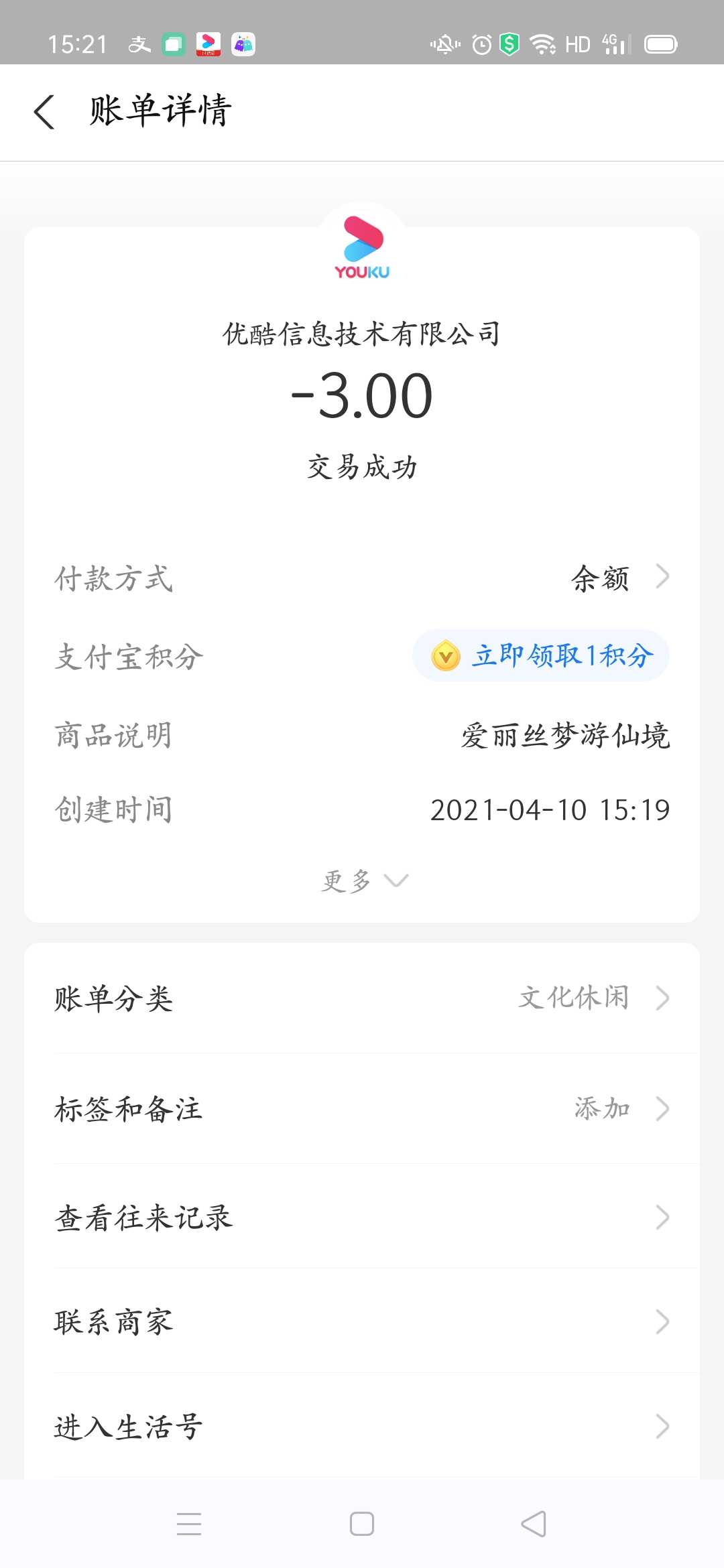Viewport: 724px width, 1568px height.
Task: Open 查看往来记录
Action: pos(362,1217)
